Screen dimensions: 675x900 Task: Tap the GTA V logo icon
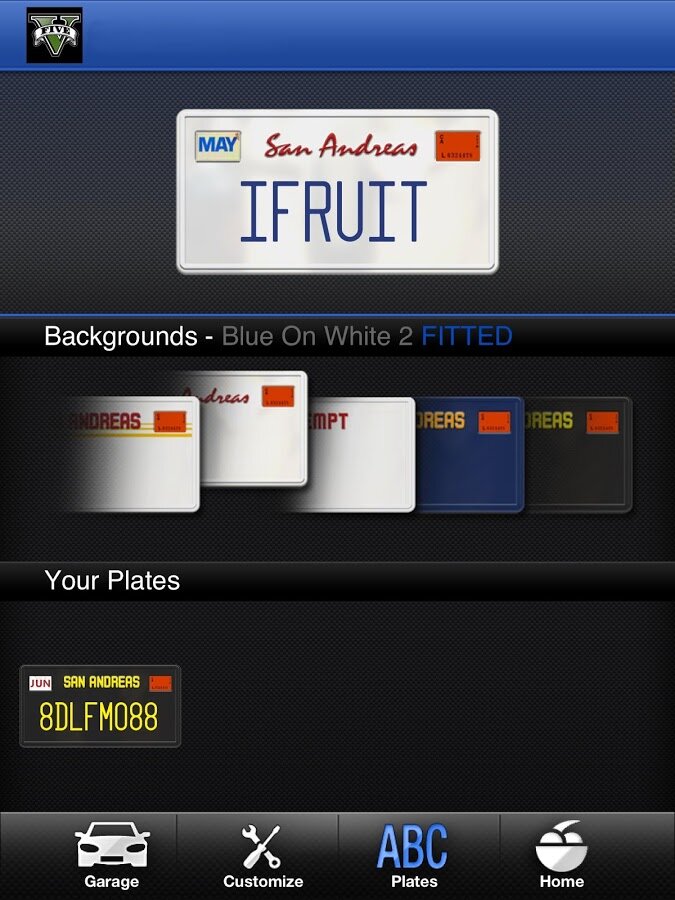[54, 35]
